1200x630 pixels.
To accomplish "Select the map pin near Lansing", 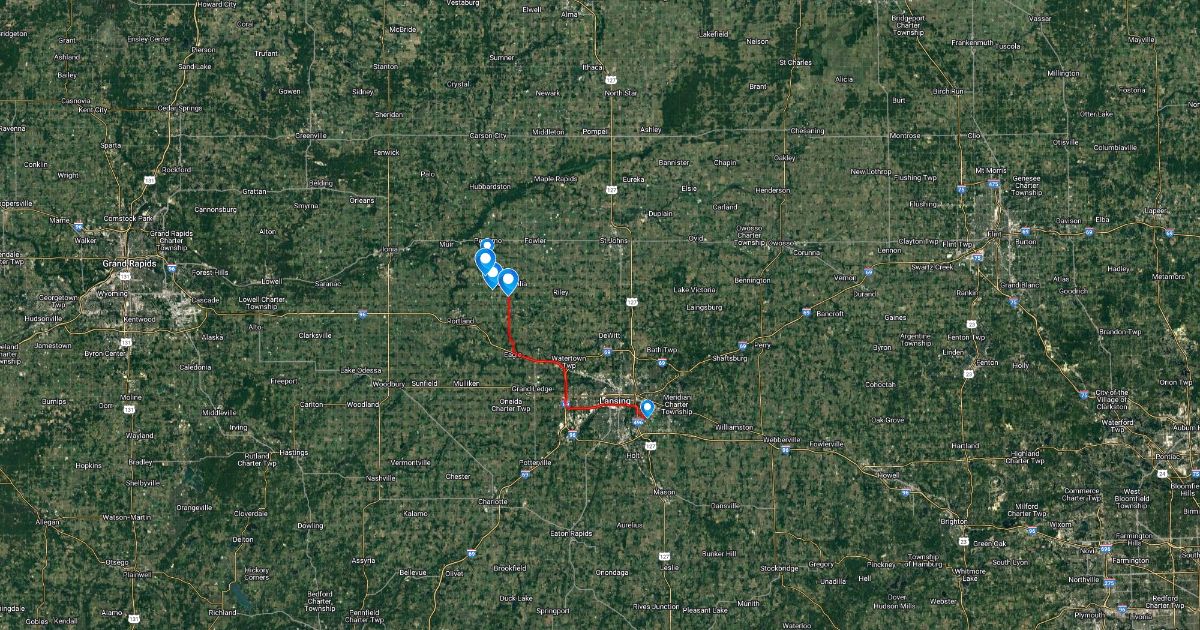I will tap(647, 407).
